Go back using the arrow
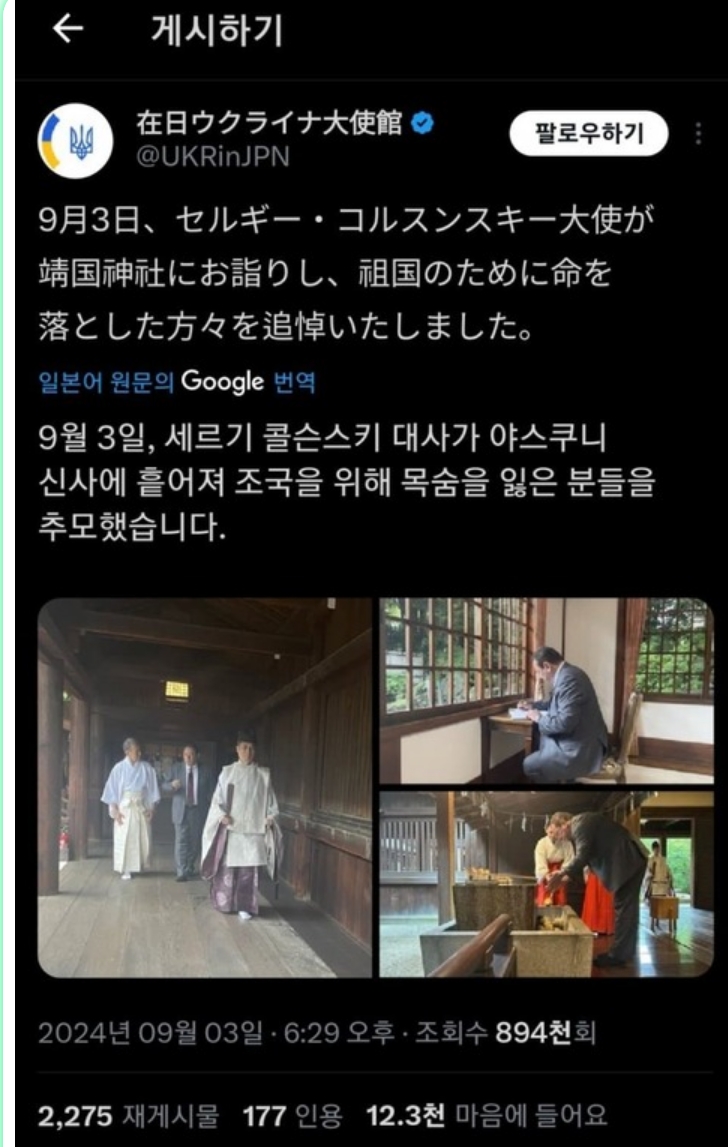This screenshot has height=1147, width=728. click(68, 32)
